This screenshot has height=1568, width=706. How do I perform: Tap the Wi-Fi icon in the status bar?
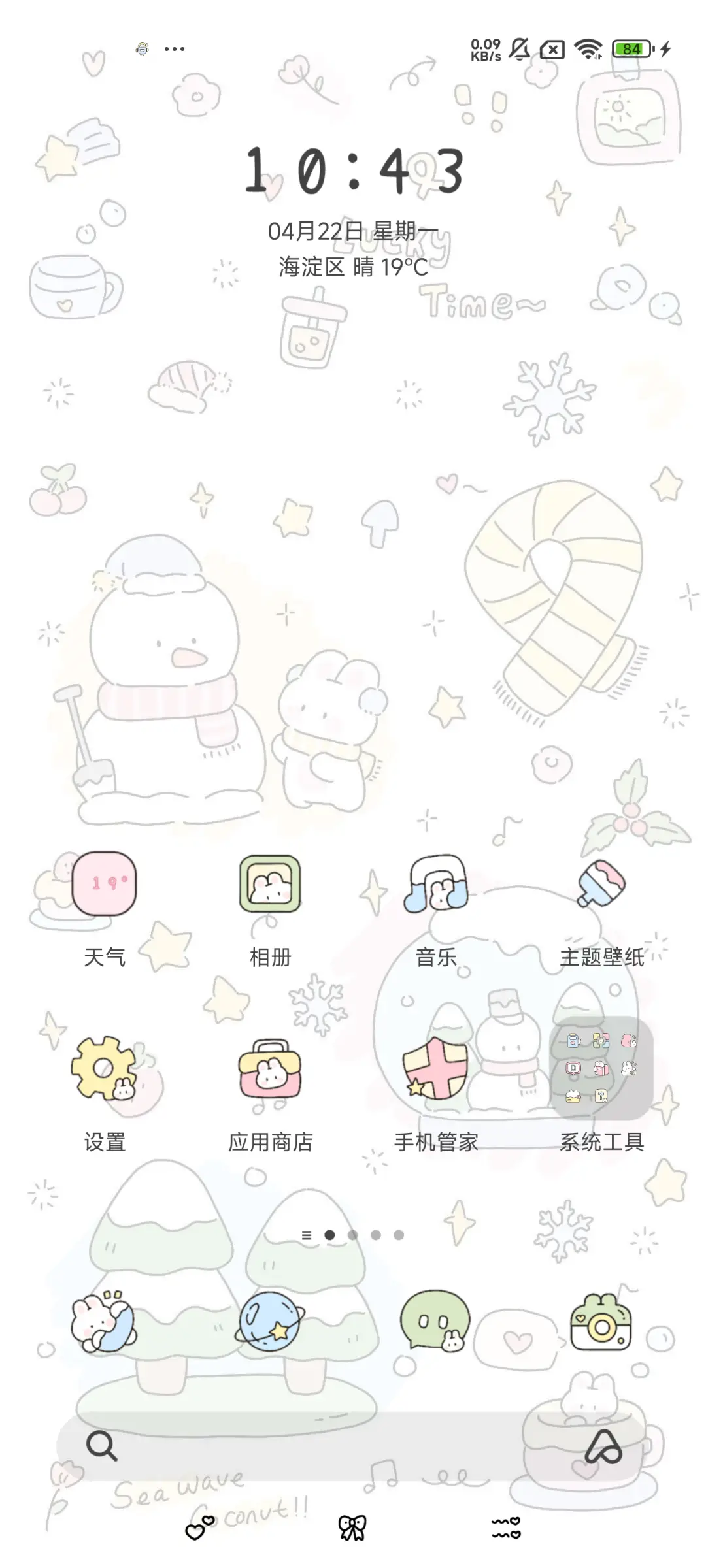(x=586, y=49)
